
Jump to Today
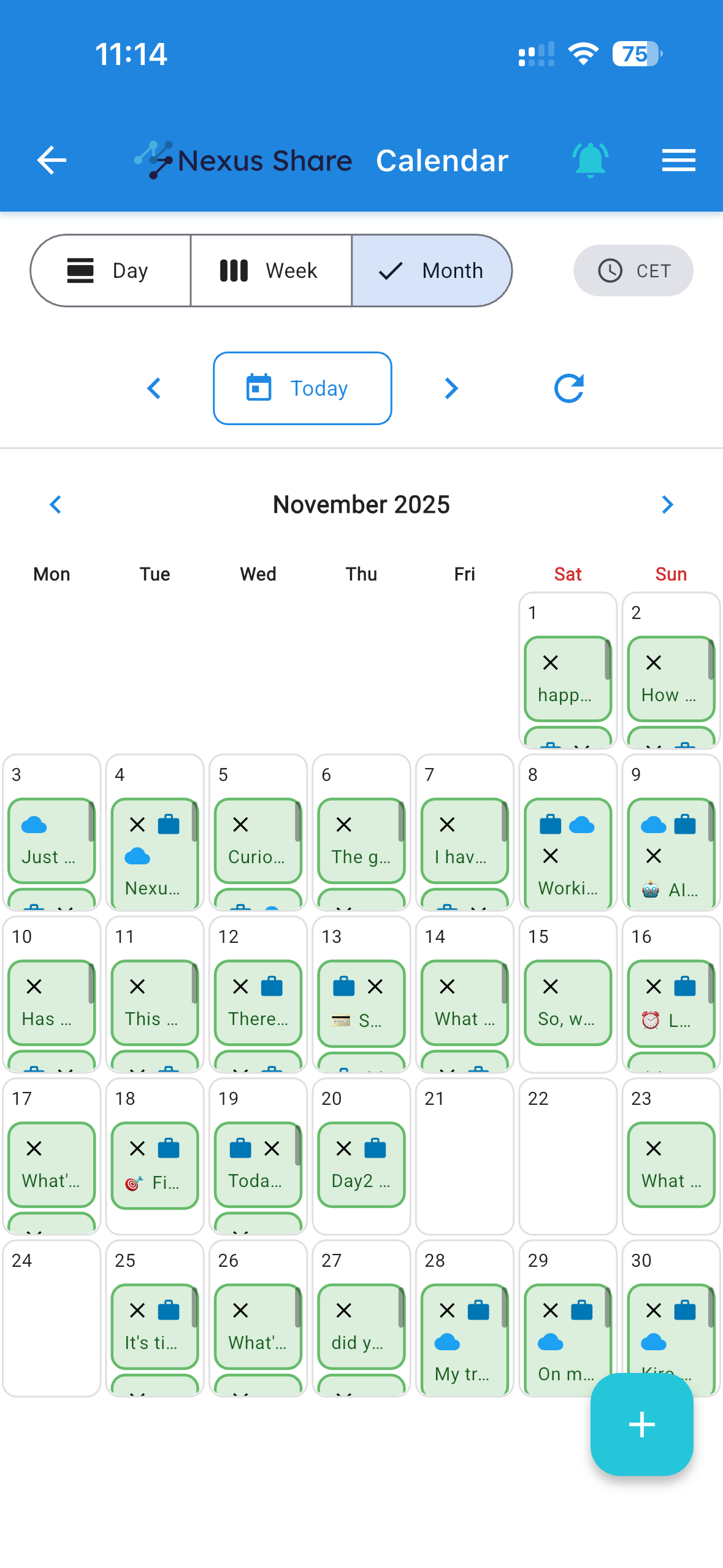tap(302, 388)
